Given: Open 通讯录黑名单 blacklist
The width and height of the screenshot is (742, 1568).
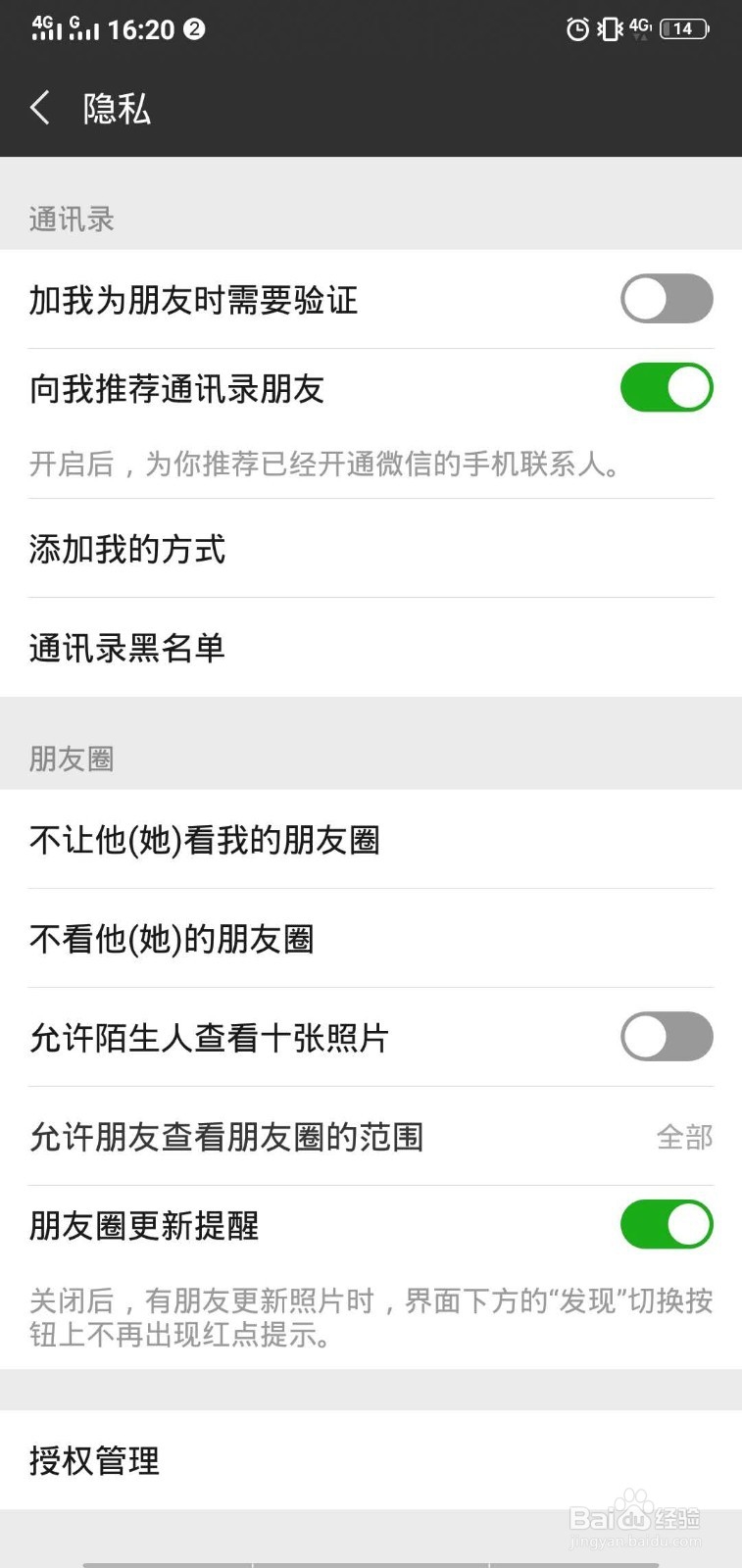Looking at the screenshot, I should click(371, 649).
